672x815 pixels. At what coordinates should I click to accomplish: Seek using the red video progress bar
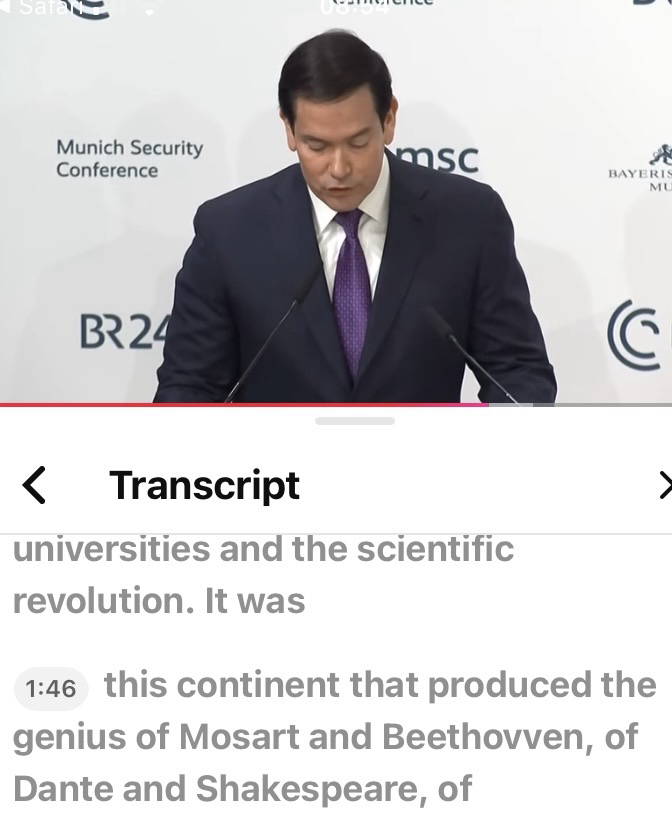point(245,404)
